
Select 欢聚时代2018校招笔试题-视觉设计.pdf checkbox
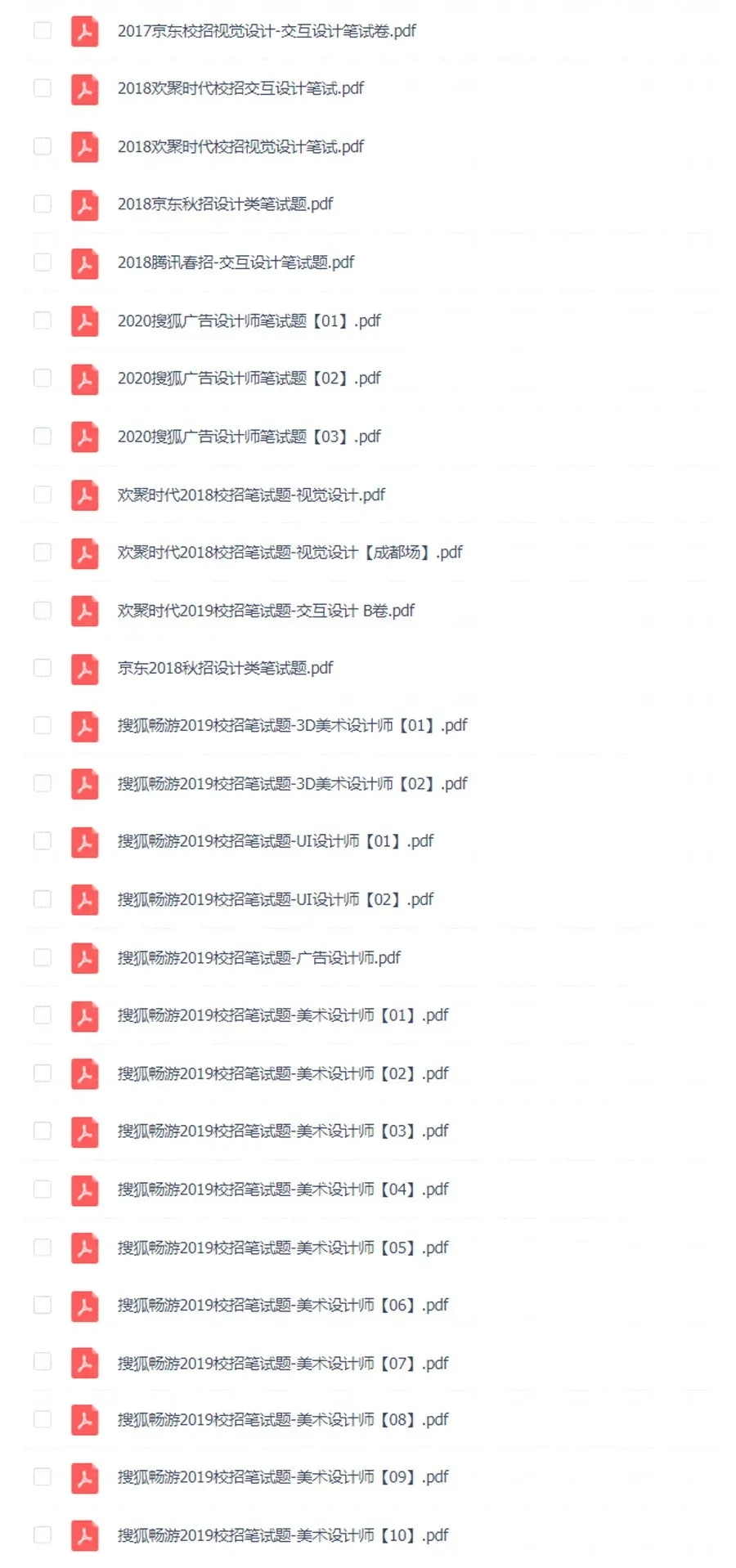click(43, 495)
